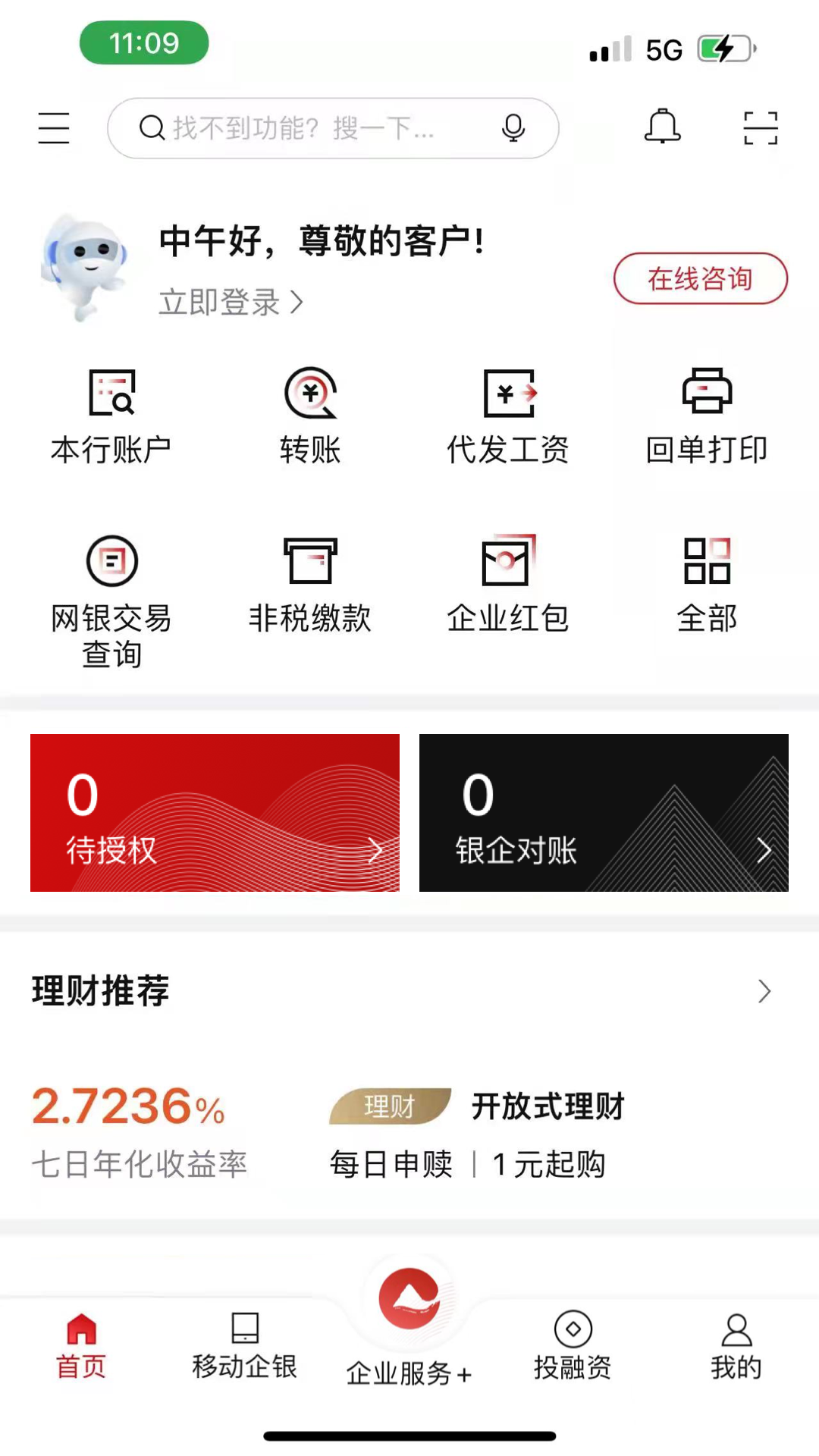Open the scan code icon
This screenshot has width=819, height=1456.
pyautogui.click(x=761, y=127)
